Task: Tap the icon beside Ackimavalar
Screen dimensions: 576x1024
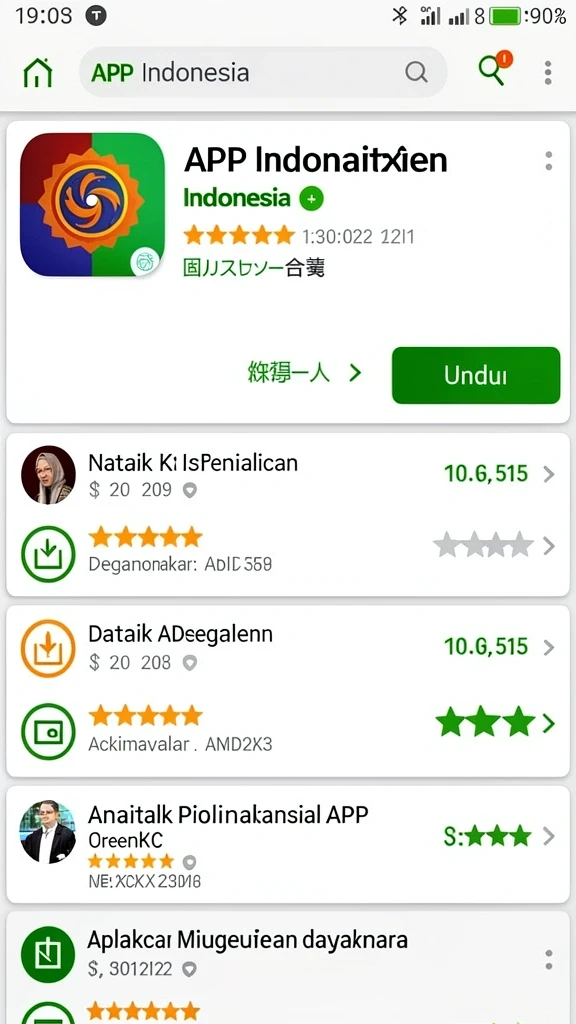Action: (48, 731)
